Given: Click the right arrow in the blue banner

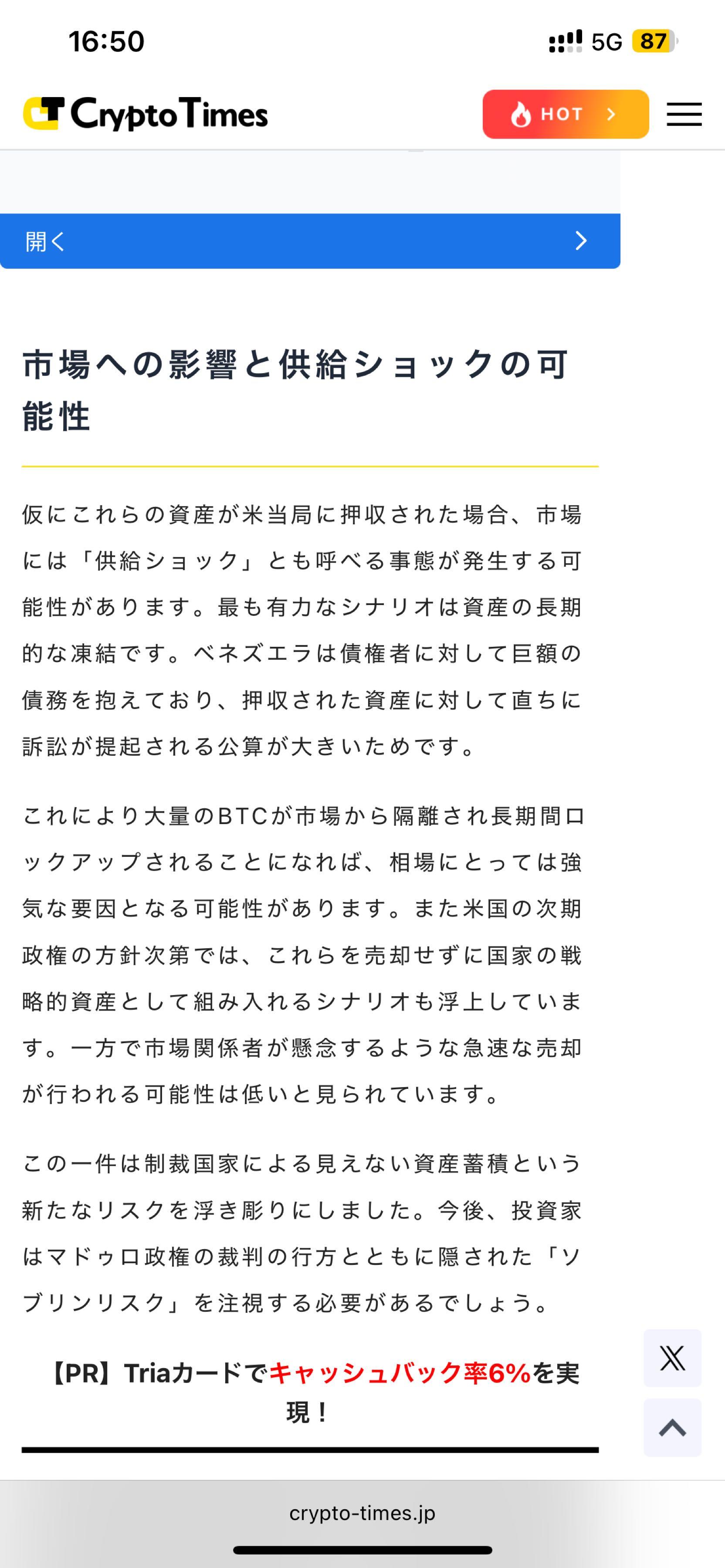Looking at the screenshot, I should point(581,241).
